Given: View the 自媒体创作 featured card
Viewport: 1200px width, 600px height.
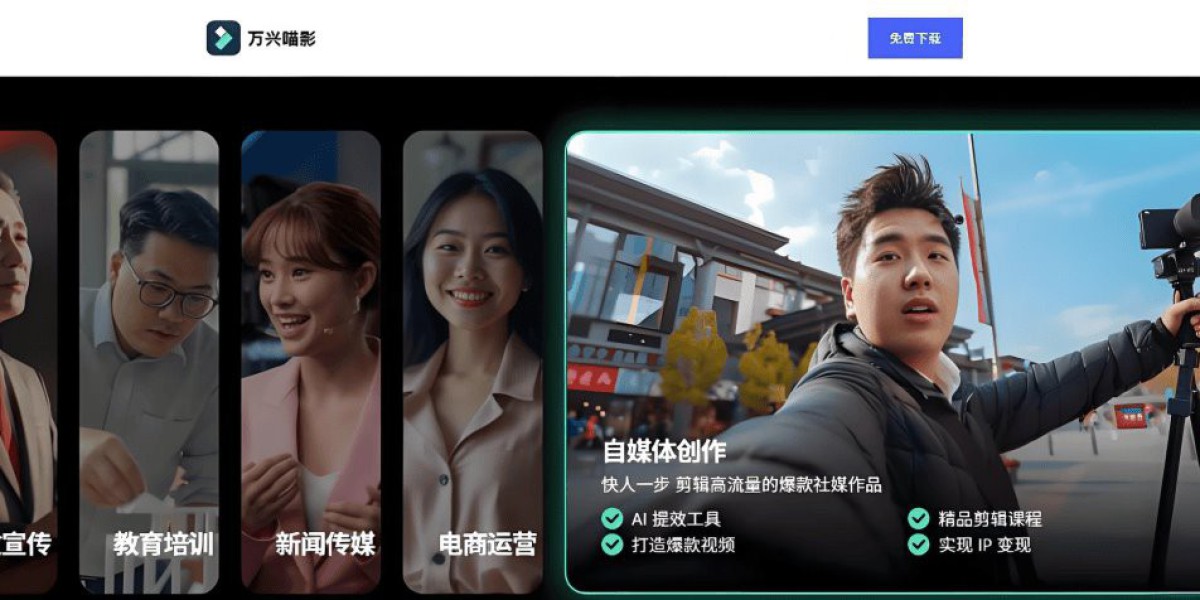Looking at the screenshot, I should click(880, 360).
